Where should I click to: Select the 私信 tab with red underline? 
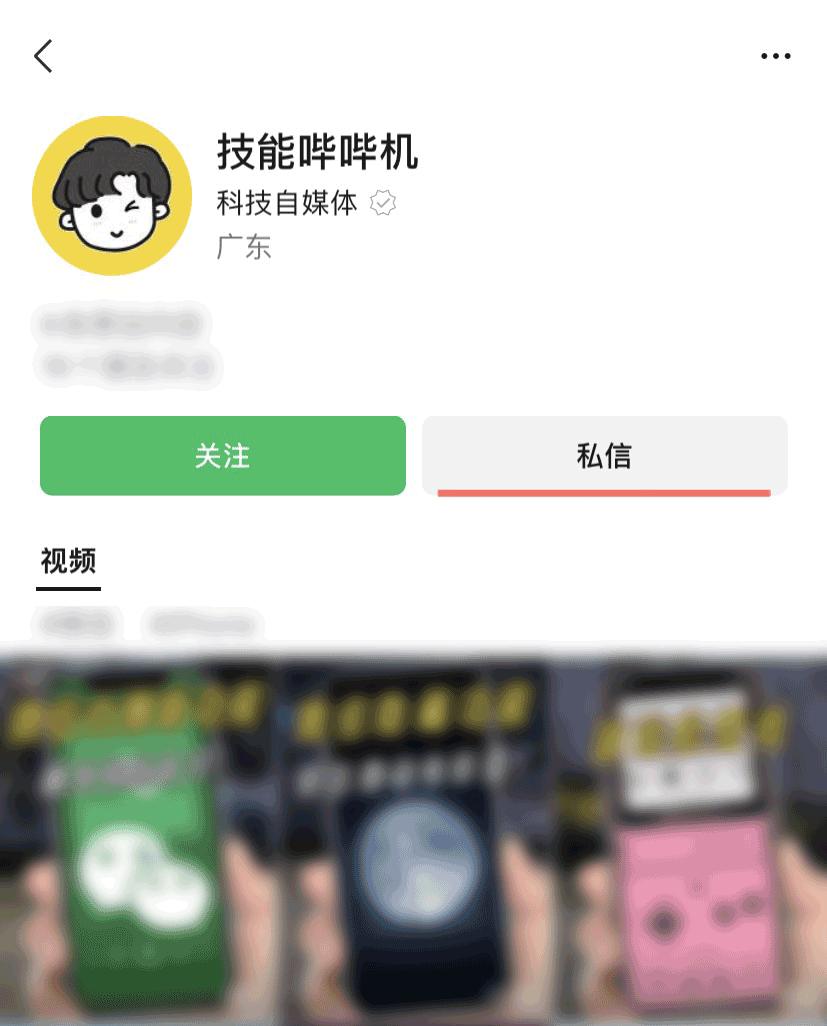[604, 455]
